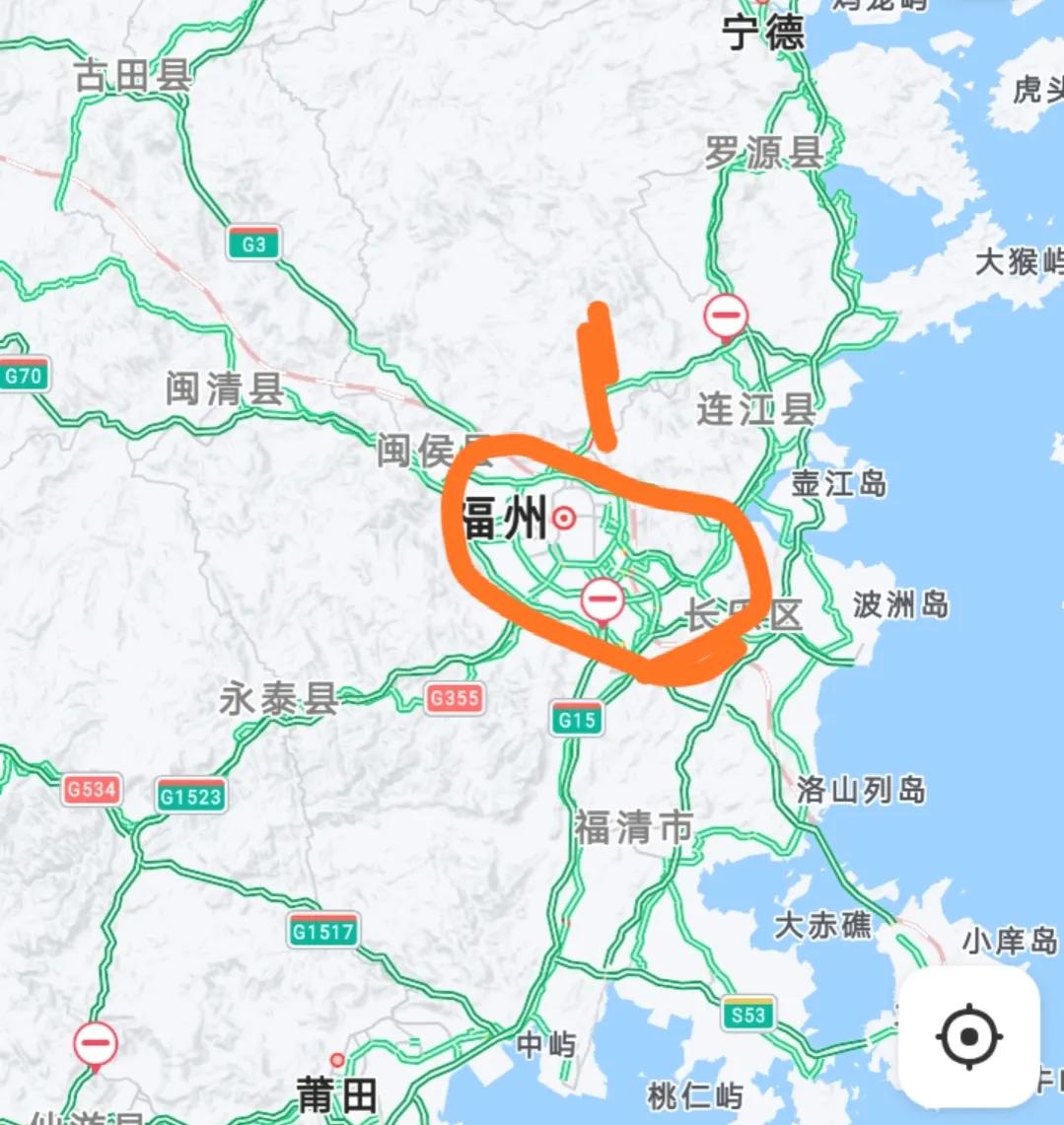Center map on my current location
This screenshot has height=1125, width=1064.
tap(968, 1036)
